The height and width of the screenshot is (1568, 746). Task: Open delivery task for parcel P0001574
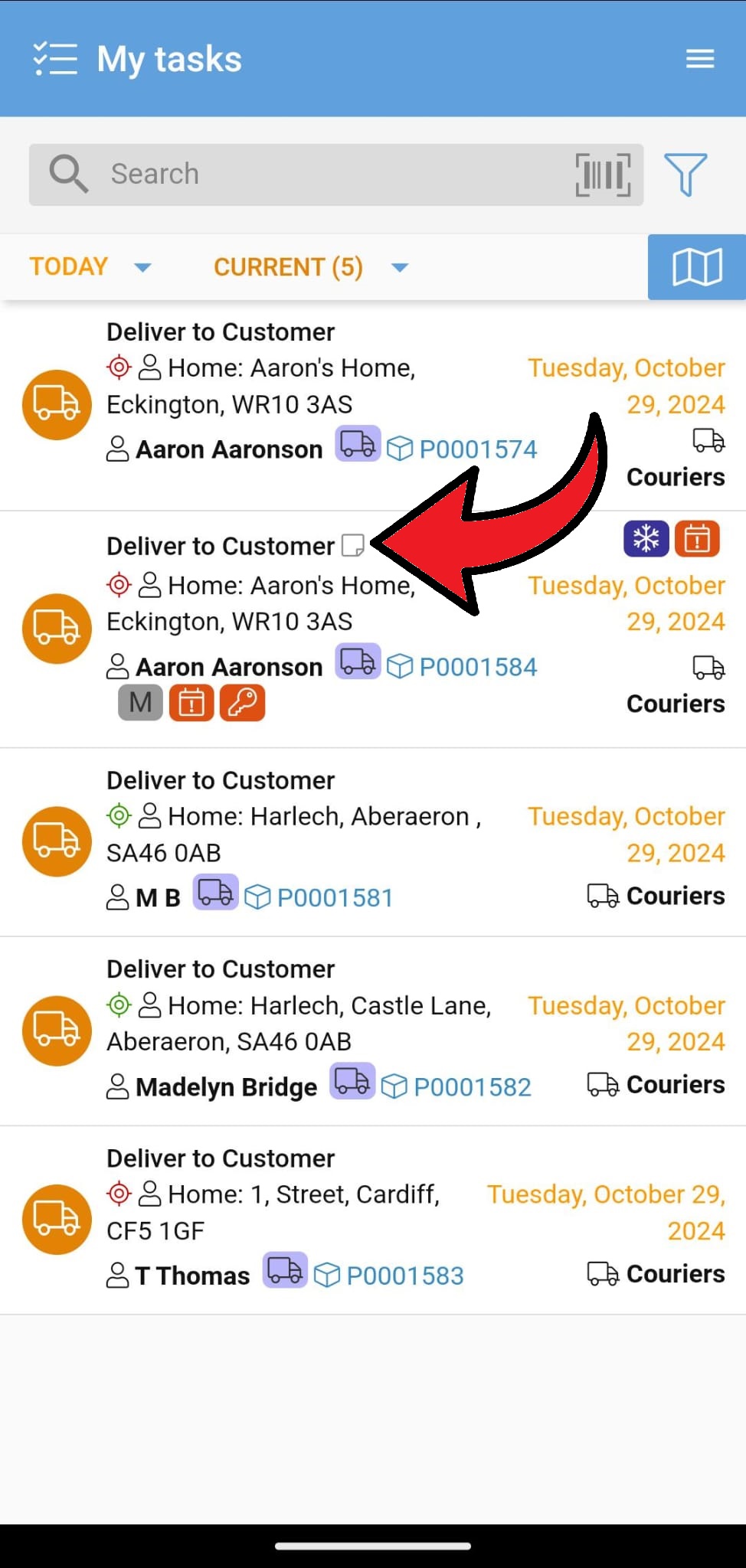coord(306,406)
